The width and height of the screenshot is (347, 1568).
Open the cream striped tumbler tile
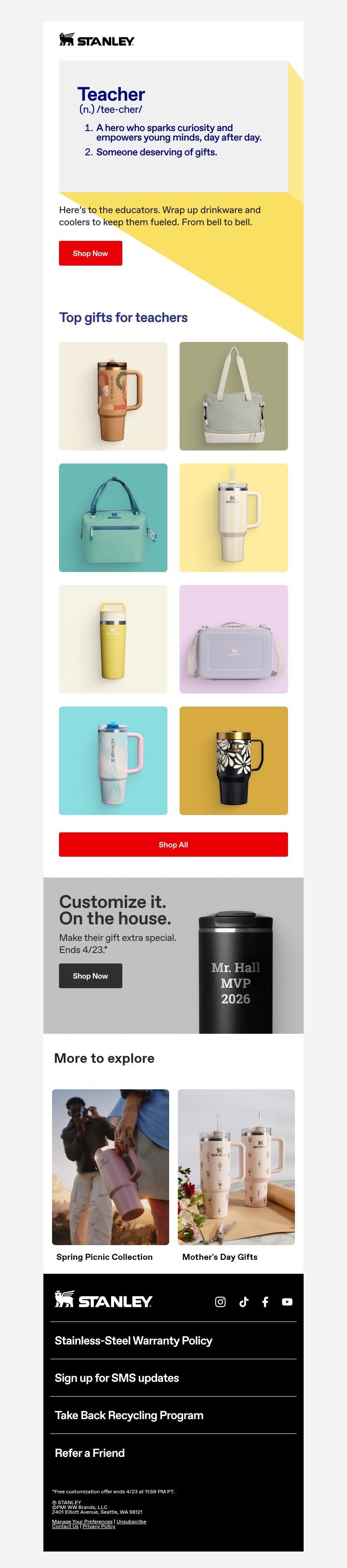coord(233,517)
